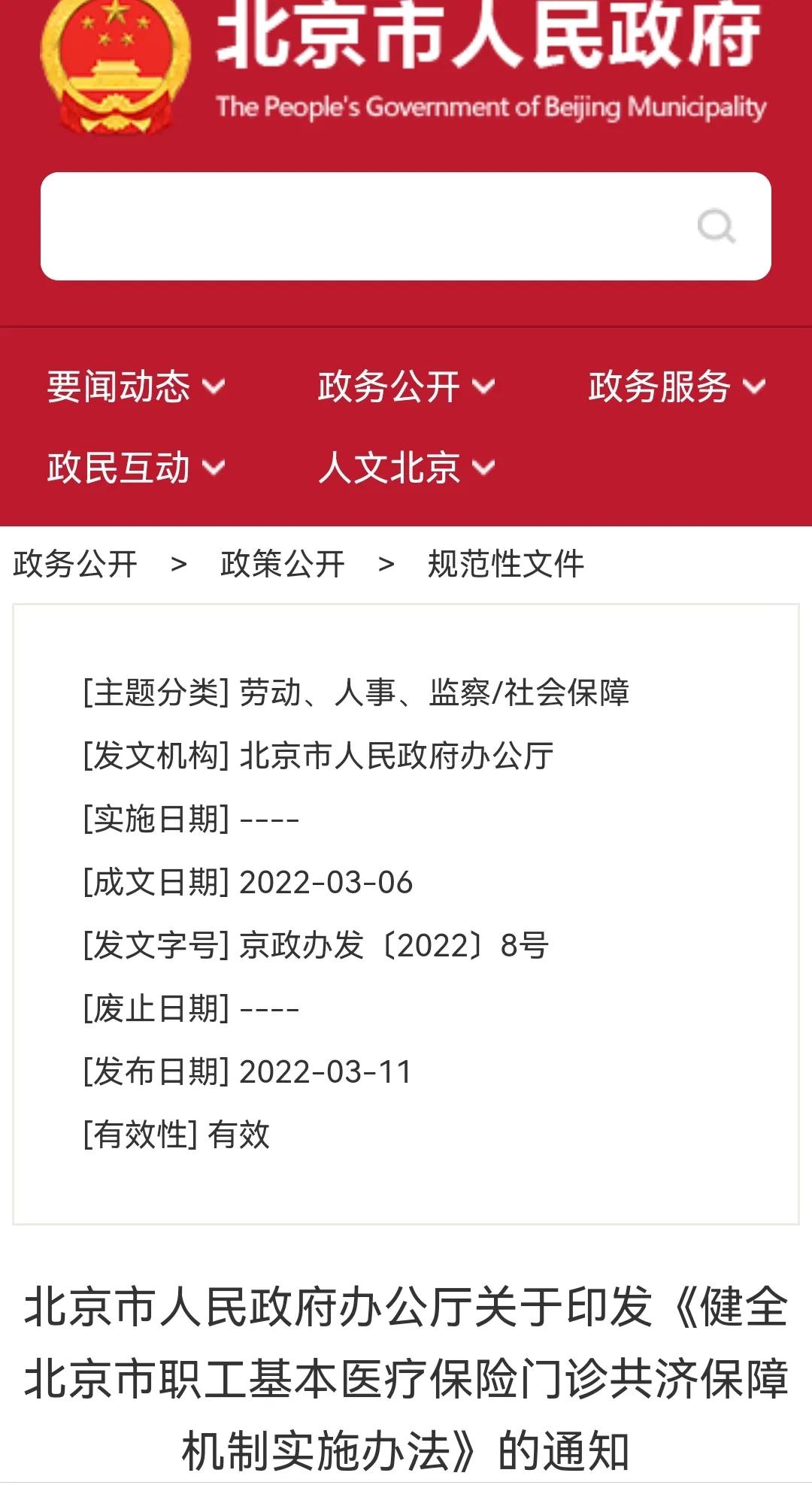Open the 要闻动态 navigation item
The width and height of the screenshot is (812, 1485).
[117, 387]
